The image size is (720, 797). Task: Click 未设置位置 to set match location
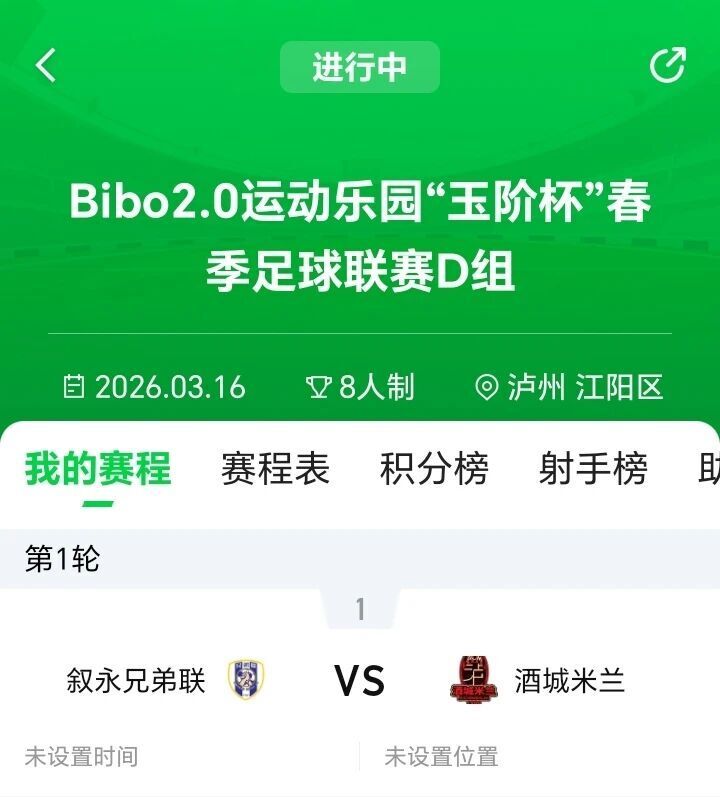(440, 759)
